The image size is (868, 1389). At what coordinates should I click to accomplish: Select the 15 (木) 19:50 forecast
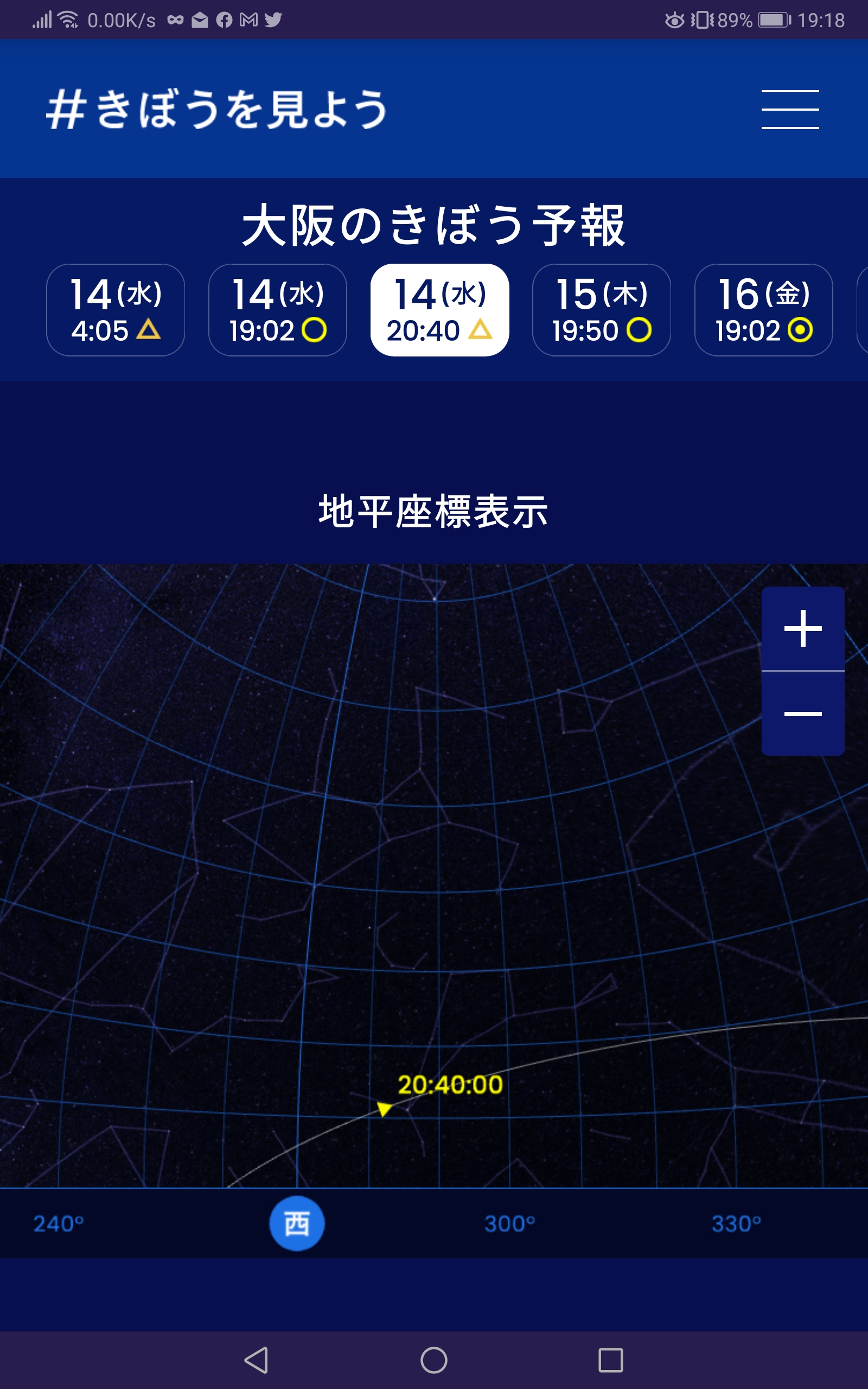click(x=602, y=310)
